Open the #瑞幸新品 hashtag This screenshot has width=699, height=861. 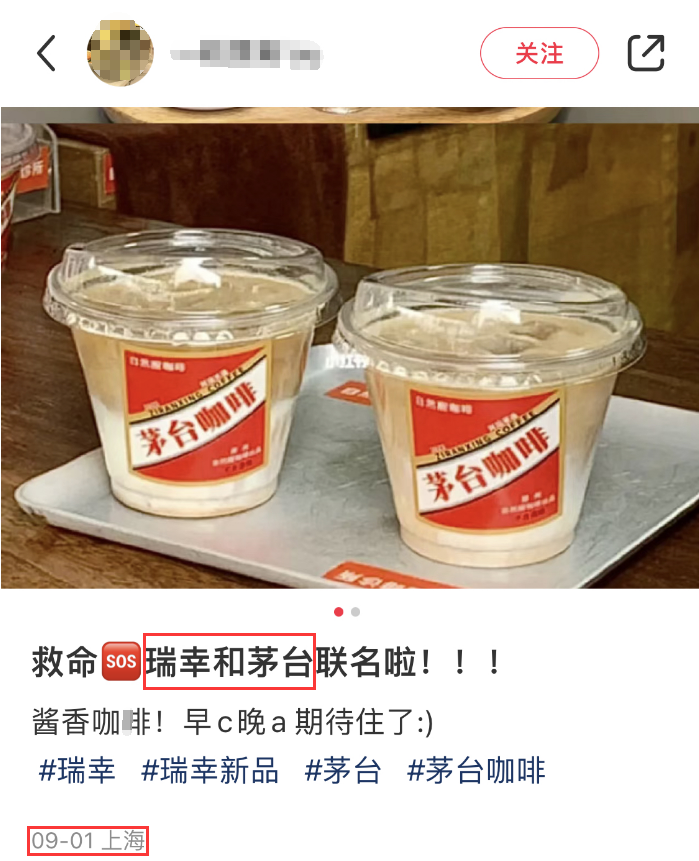210,771
